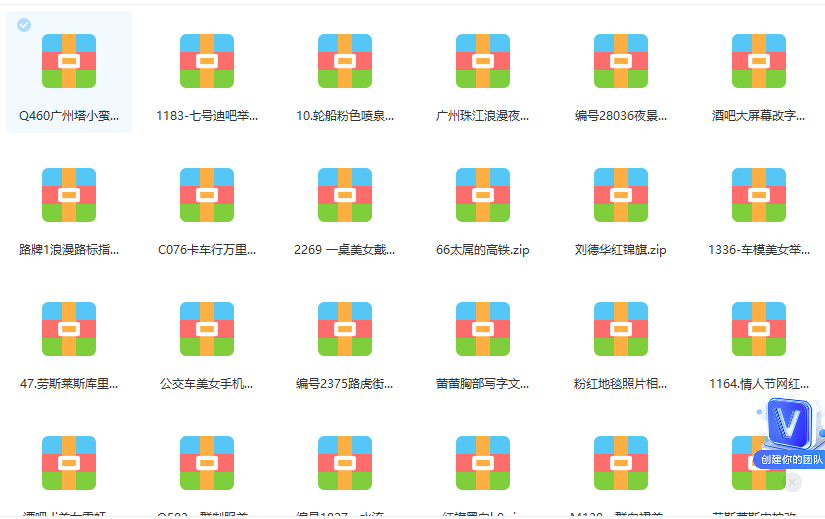This screenshot has width=825, height=519.
Task: Open the 1183-七号迪吧举 archive
Action: [207, 61]
